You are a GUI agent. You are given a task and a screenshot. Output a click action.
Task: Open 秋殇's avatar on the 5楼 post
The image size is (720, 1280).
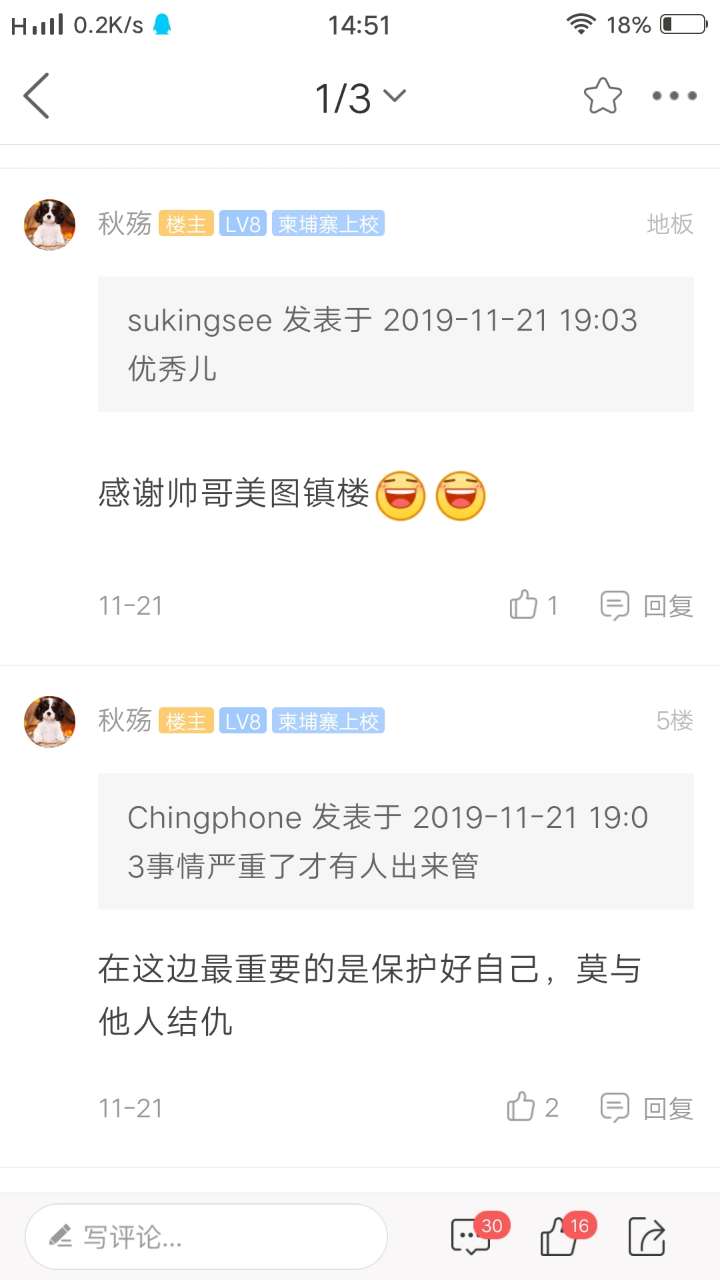click(50, 721)
